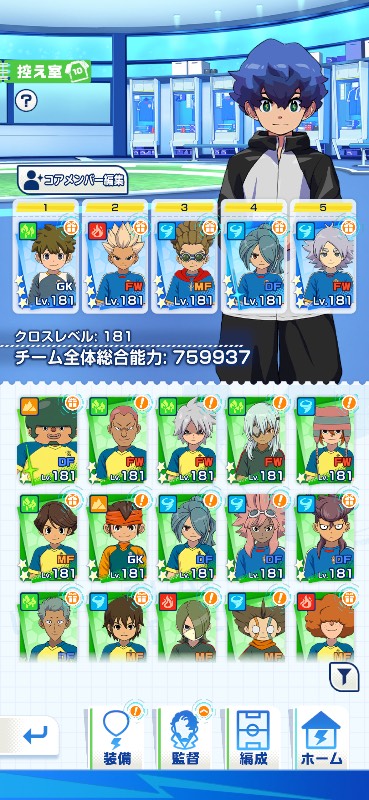This screenshot has height=800, width=369.
Task: Tap the striped-beanie FW player card
Action: click(x=325, y=440)
